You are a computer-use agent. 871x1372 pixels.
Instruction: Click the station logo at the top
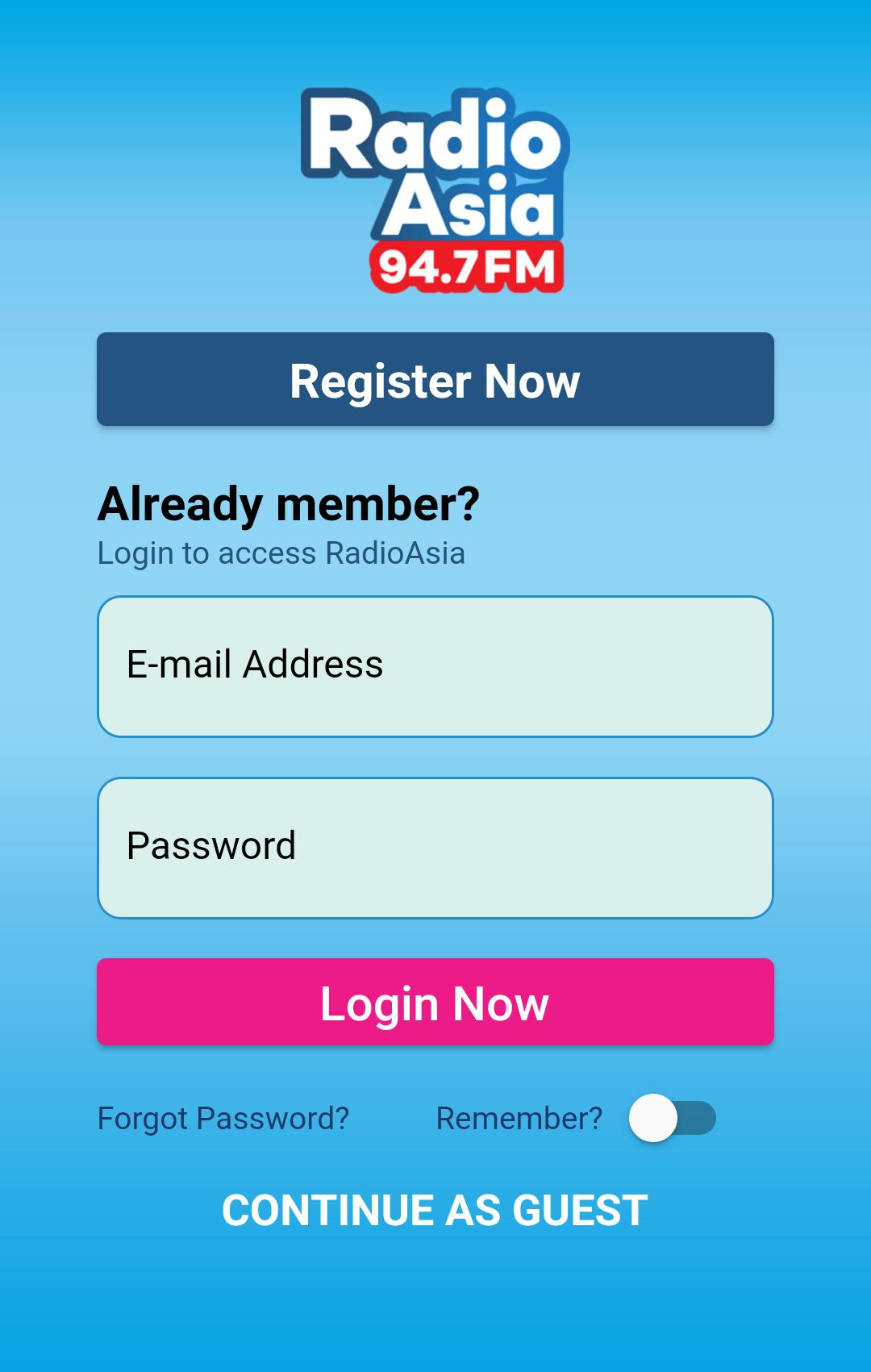pos(435,186)
